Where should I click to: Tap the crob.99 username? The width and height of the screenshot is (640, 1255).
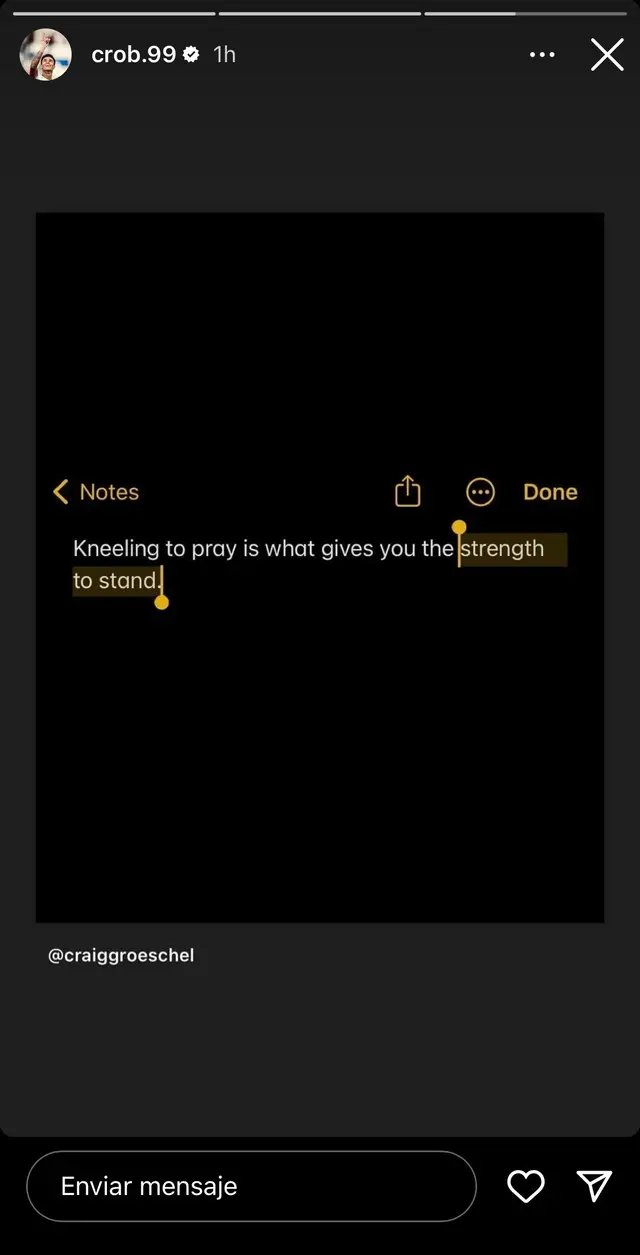[x=133, y=55]
